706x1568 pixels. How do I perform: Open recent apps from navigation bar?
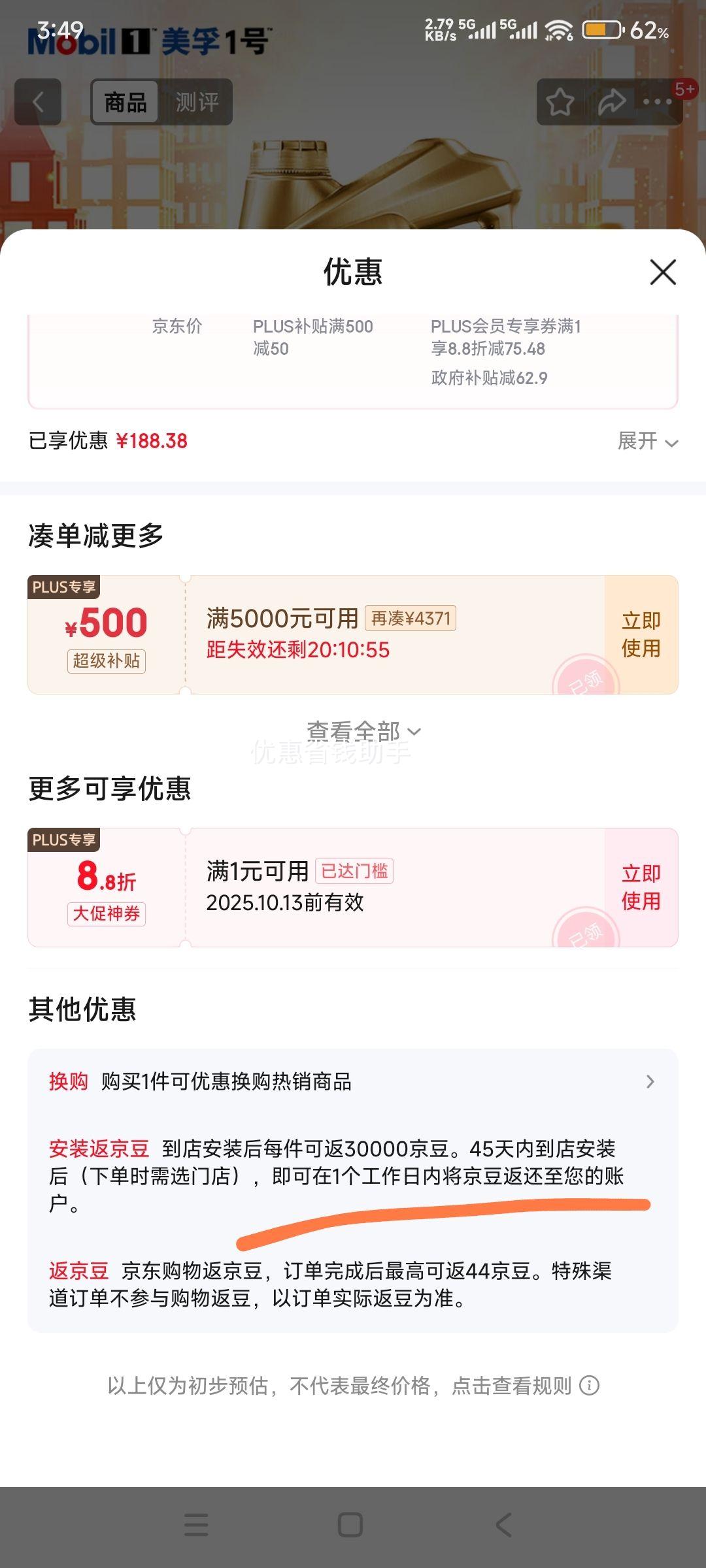[196, 1525]
